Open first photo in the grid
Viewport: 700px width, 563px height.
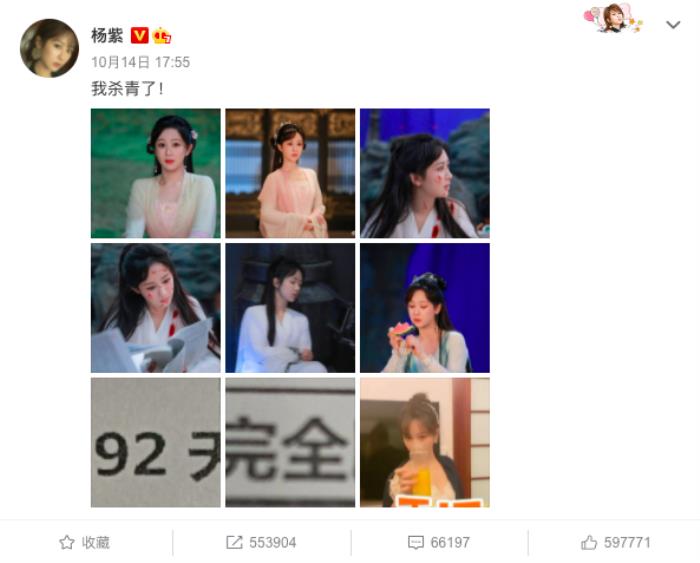[x=155, y=173]
